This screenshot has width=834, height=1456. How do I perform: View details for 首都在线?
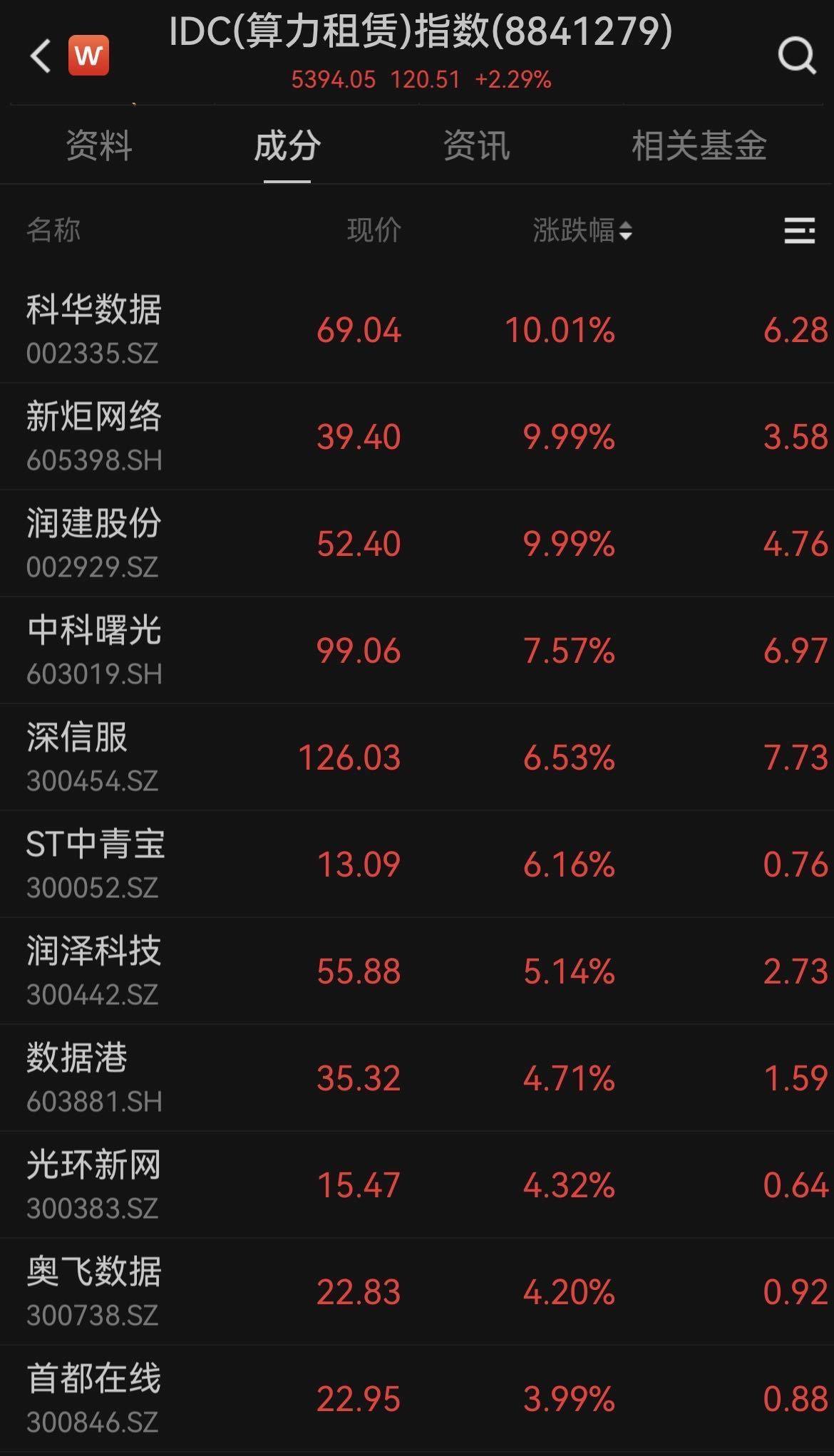tap(417, 1398)
